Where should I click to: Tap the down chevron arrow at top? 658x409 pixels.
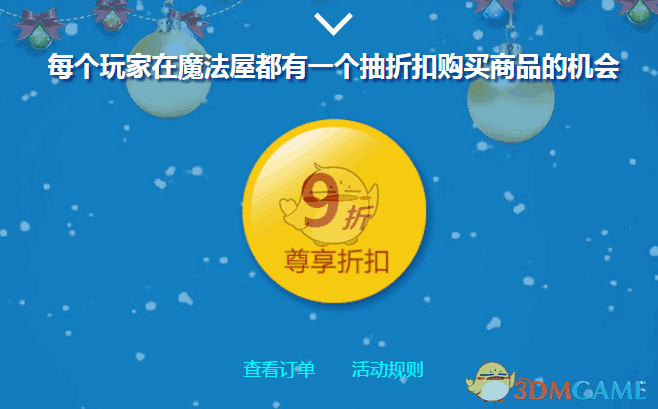(x=333, y=24)
